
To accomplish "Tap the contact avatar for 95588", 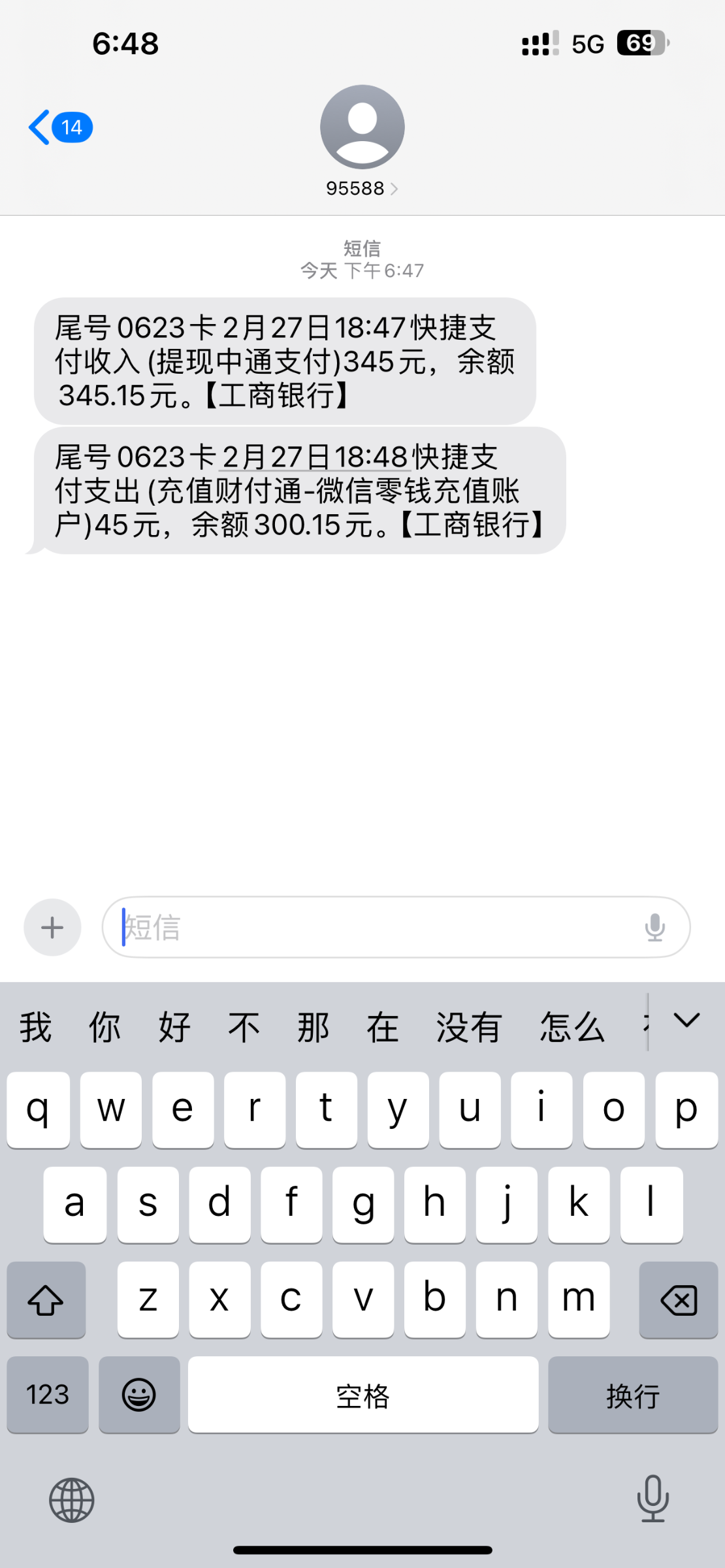I will pyautogui.click(x=362, y=127).
